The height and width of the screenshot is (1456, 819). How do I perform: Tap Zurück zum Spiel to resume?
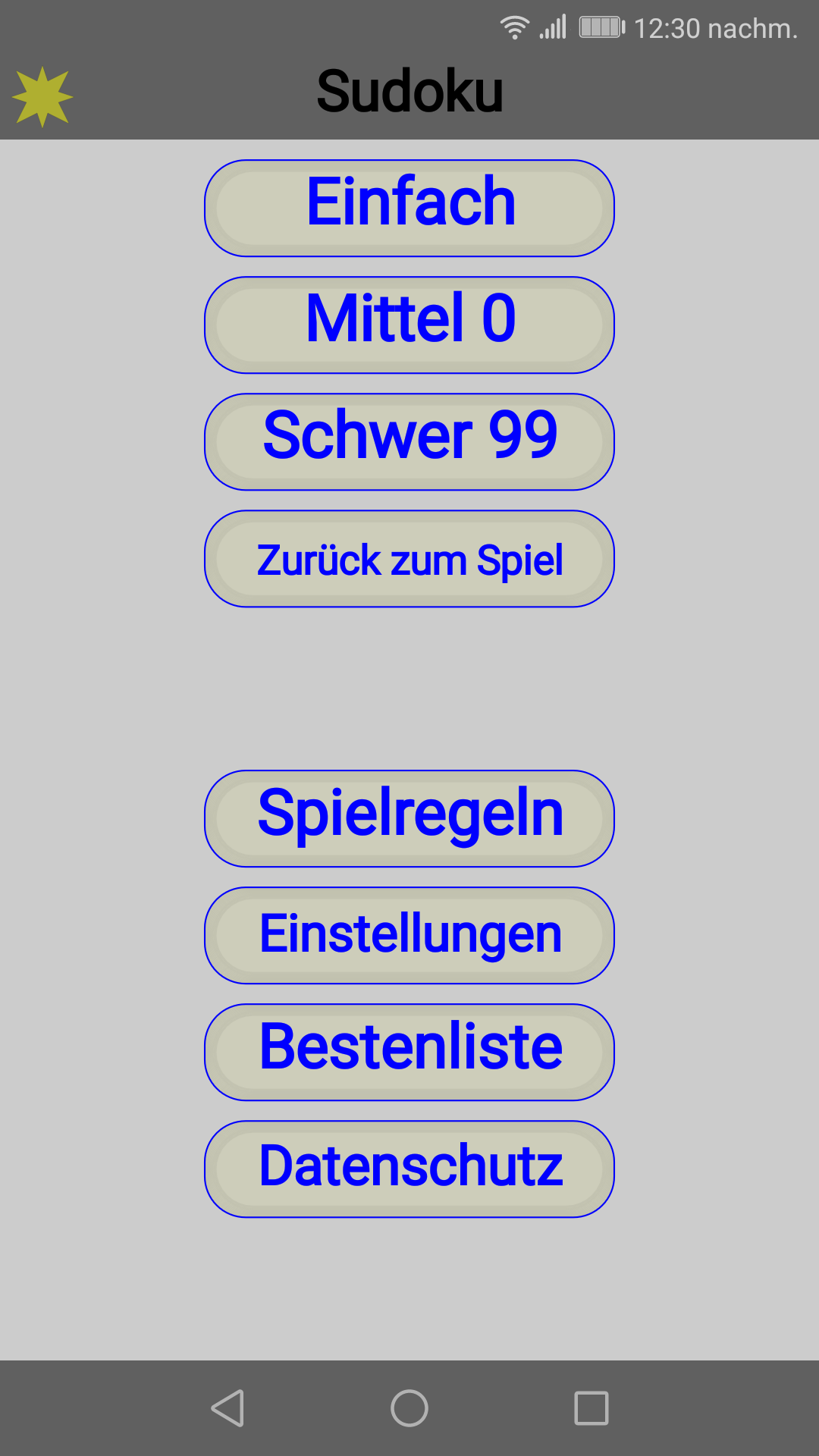[409, 558]
